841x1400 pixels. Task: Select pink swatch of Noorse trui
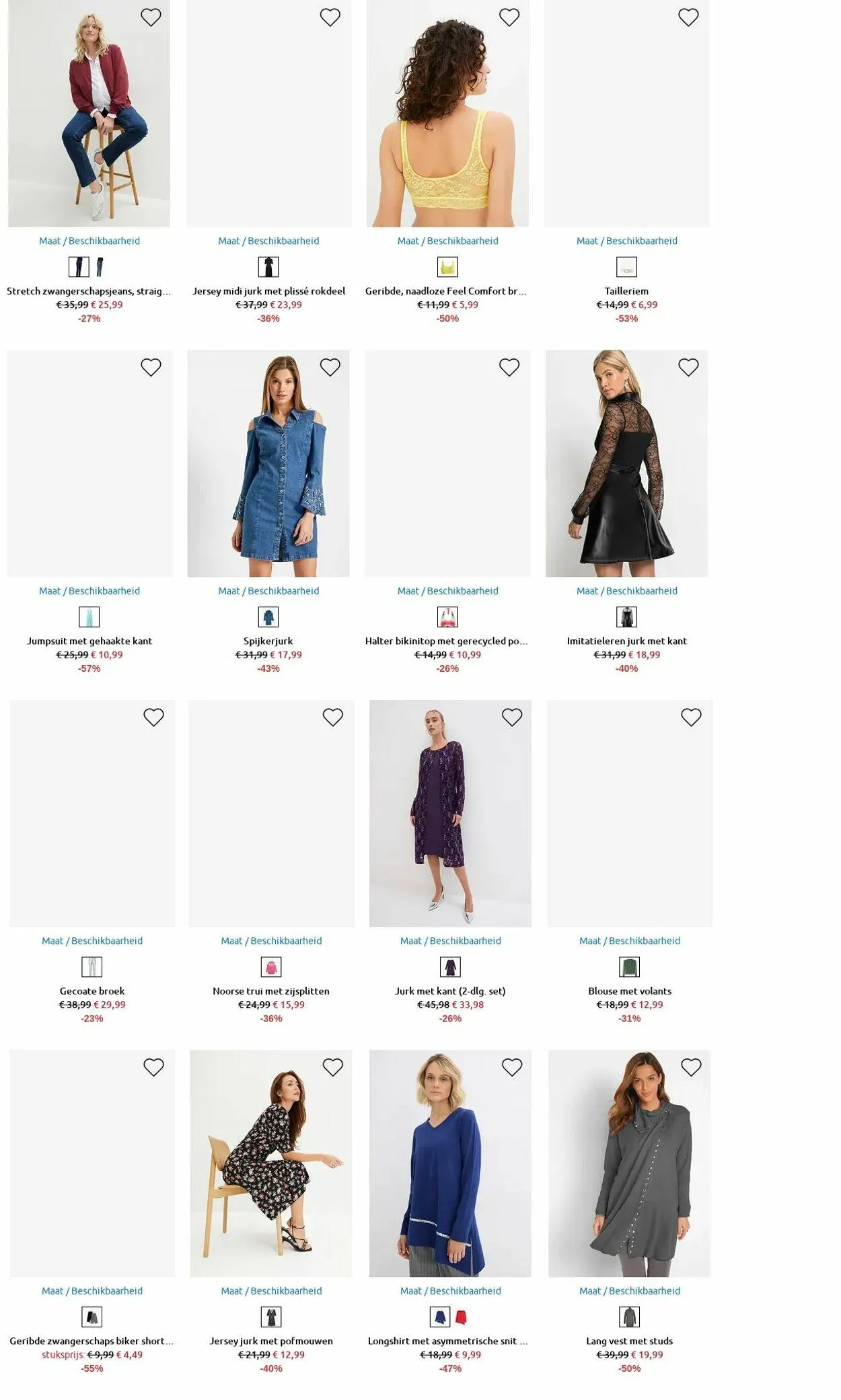pos(271,967)
